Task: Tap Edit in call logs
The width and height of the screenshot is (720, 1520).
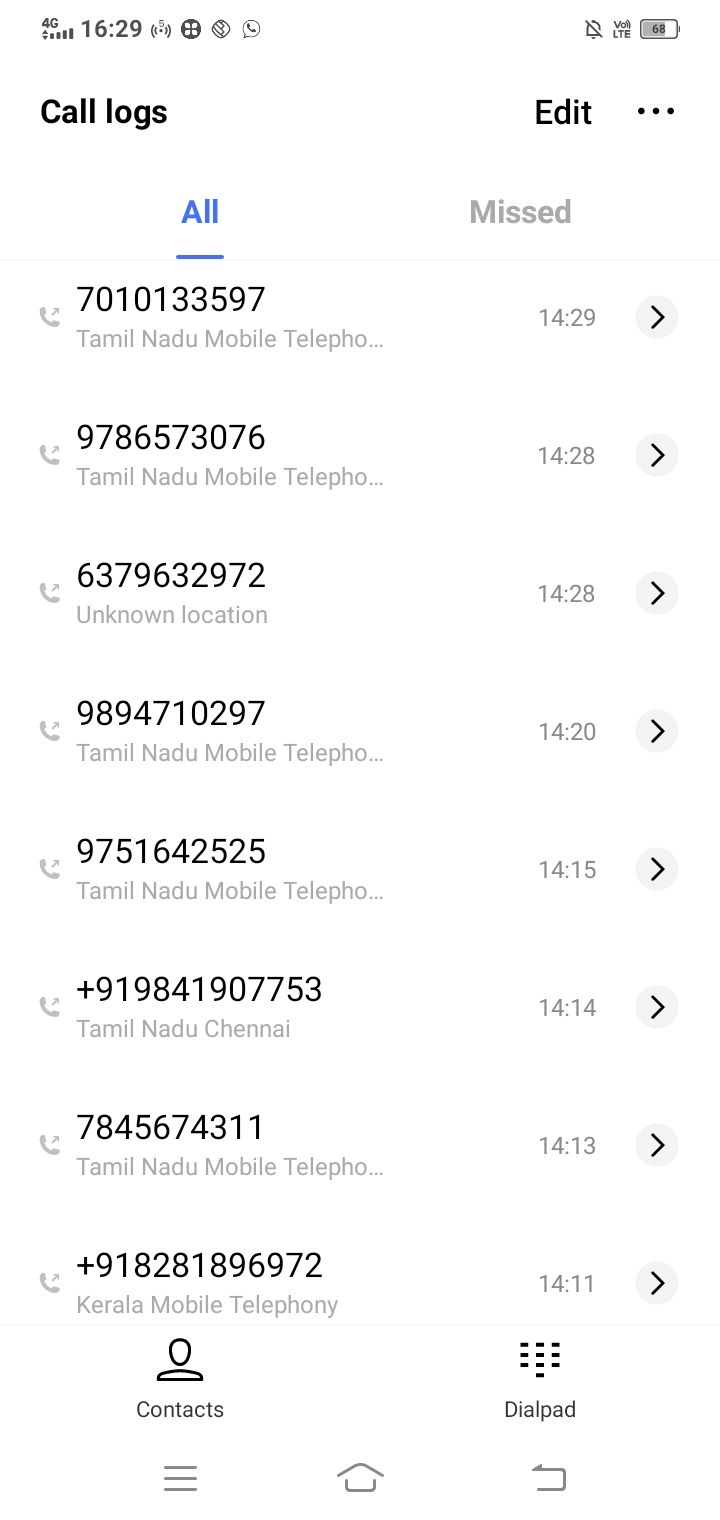Action: [x=563, y=112]
